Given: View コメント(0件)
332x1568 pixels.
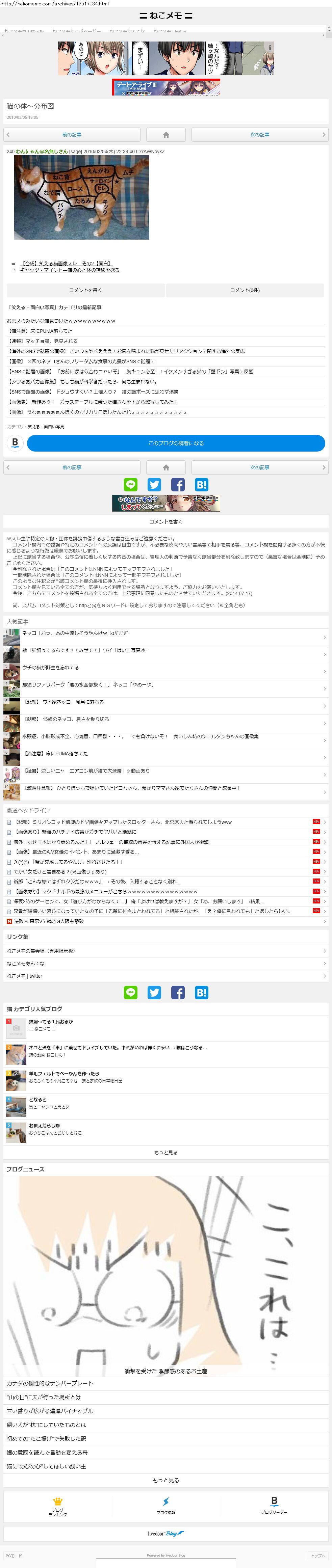Looking at the screenshot, I should tap(245, 290).
